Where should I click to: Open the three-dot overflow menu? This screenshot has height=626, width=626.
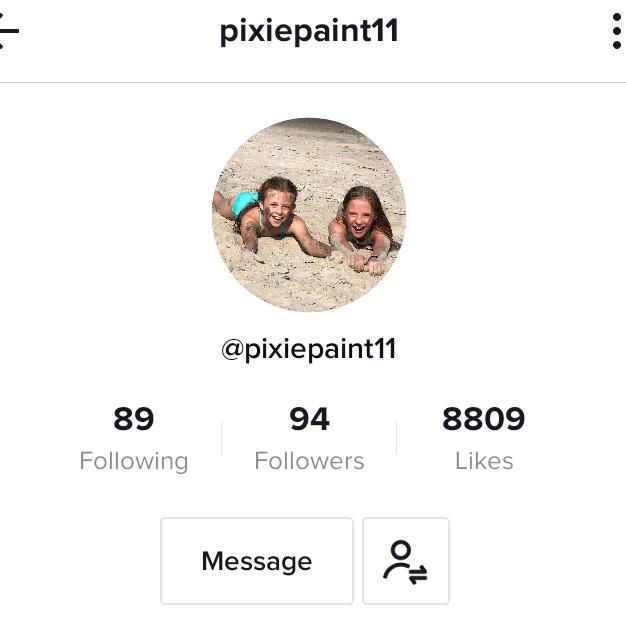tap(616, 32)
